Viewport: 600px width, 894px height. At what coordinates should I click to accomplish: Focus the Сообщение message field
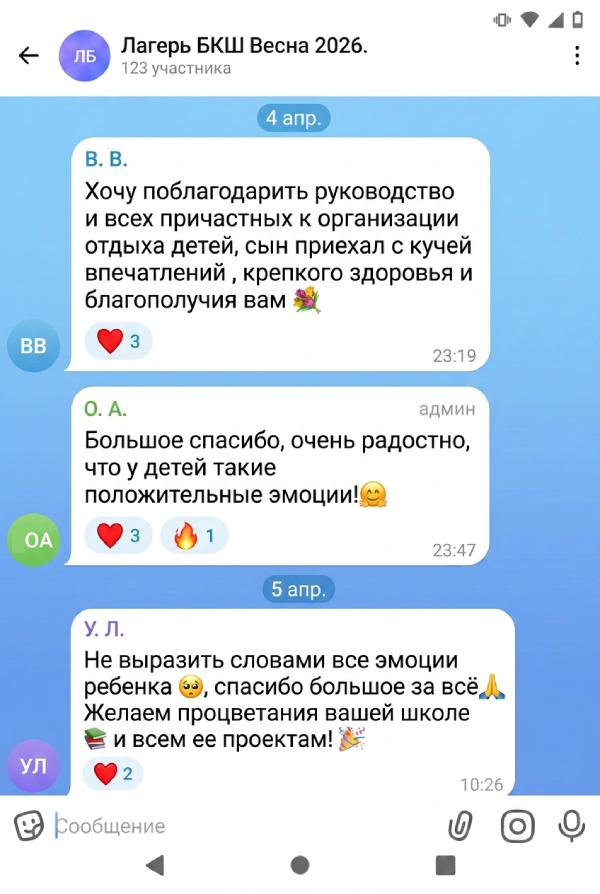[240, 826]
